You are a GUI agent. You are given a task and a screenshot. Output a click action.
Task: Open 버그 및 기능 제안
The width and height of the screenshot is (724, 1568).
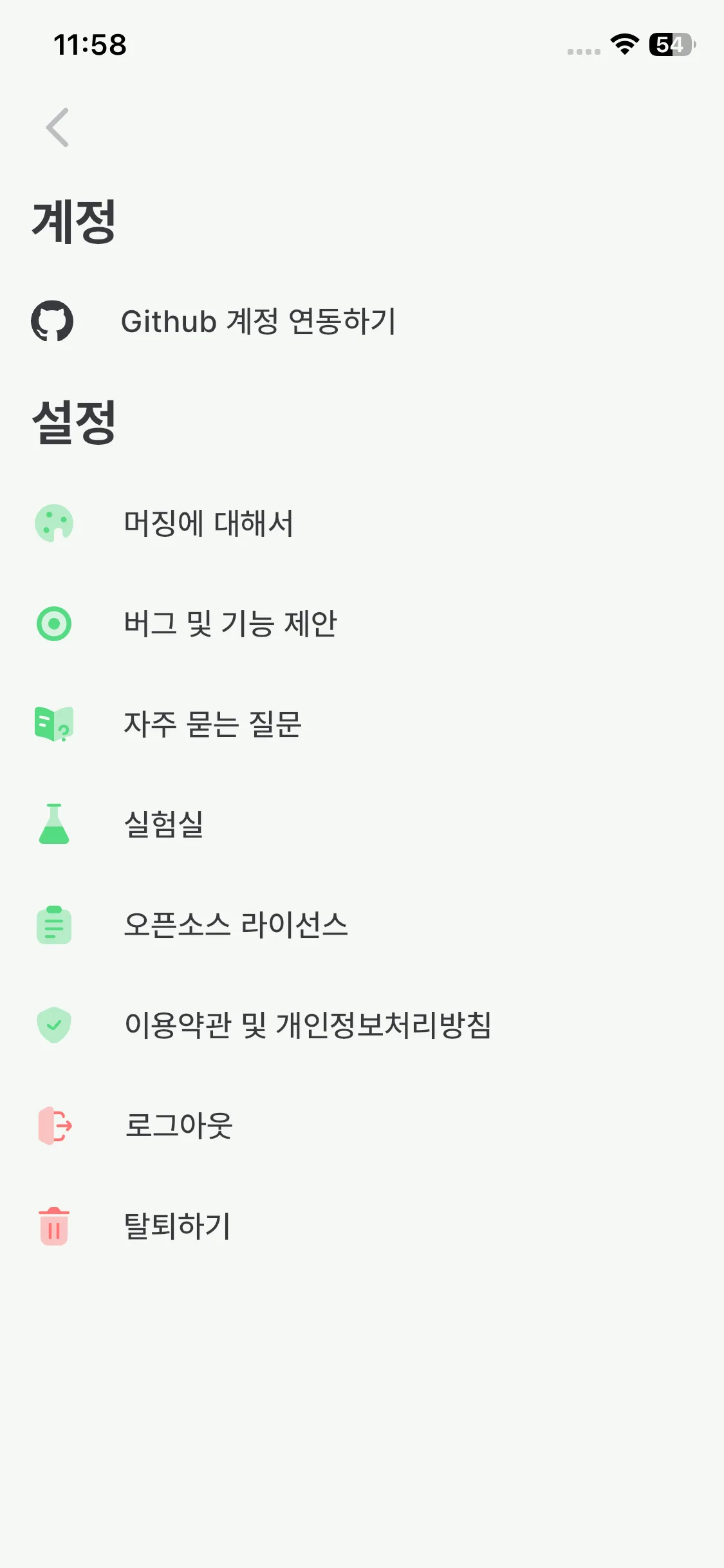(362, 623)
